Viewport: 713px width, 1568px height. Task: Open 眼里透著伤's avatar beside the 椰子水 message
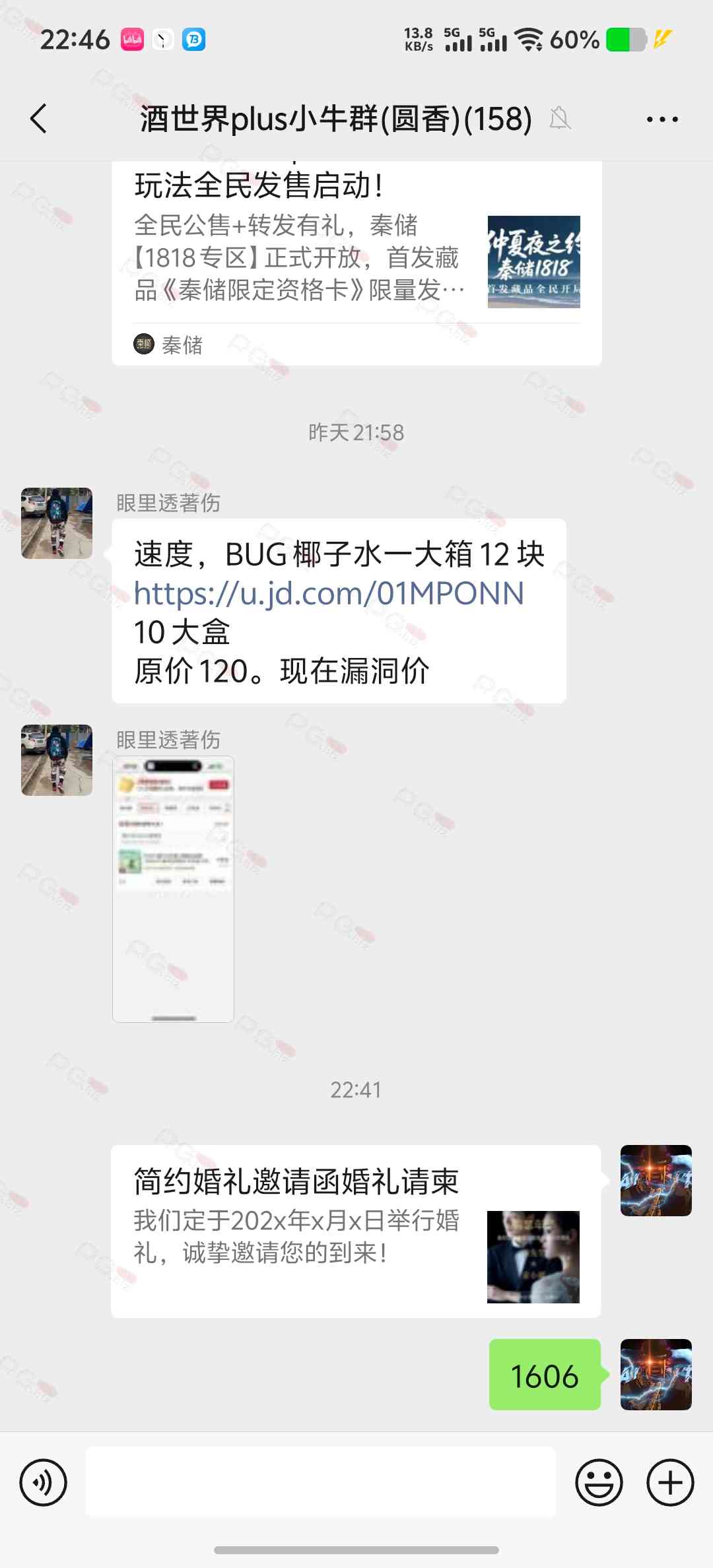(57, 523)
